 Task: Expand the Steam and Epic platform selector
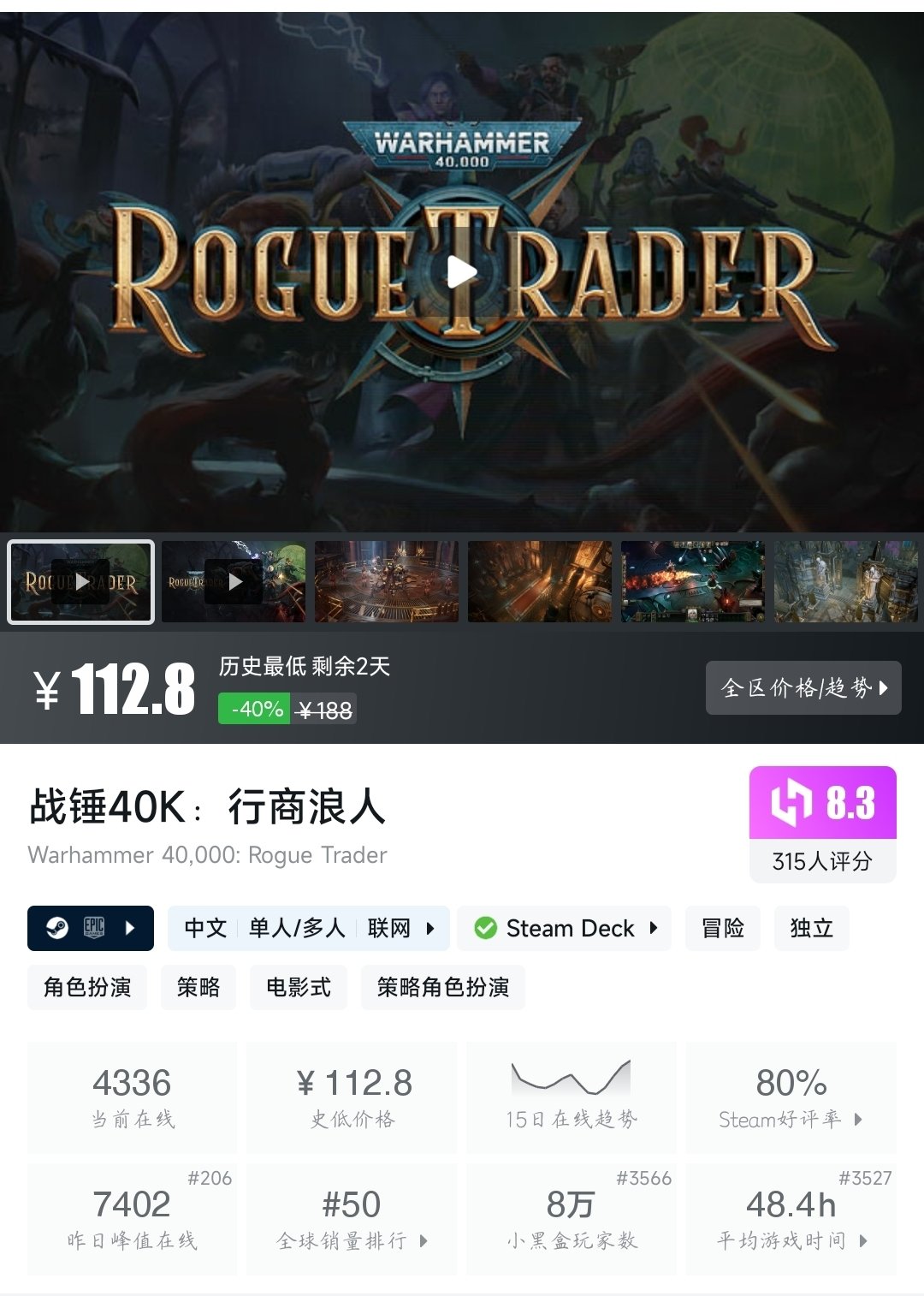click(91, 928)
